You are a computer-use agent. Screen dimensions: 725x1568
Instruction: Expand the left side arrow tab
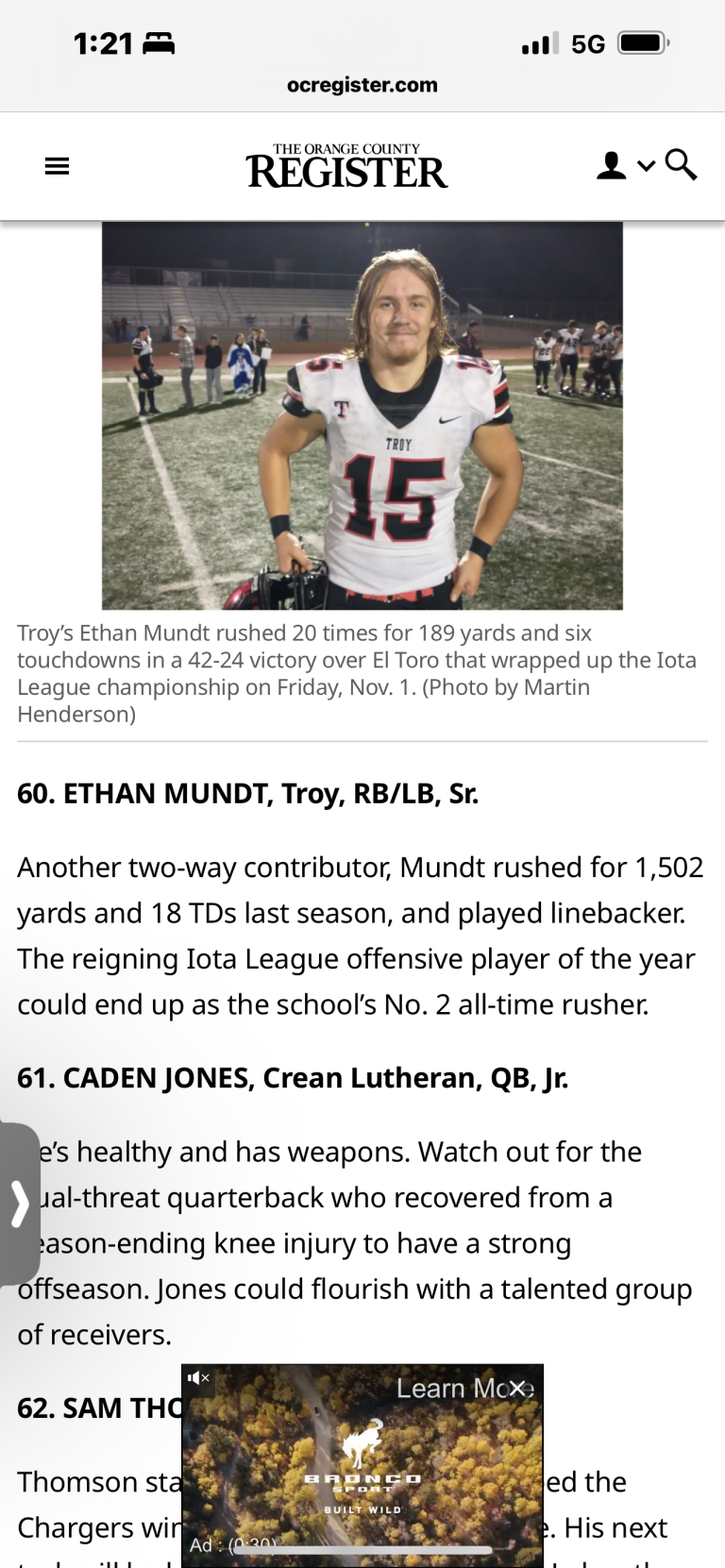(19, 1204)
